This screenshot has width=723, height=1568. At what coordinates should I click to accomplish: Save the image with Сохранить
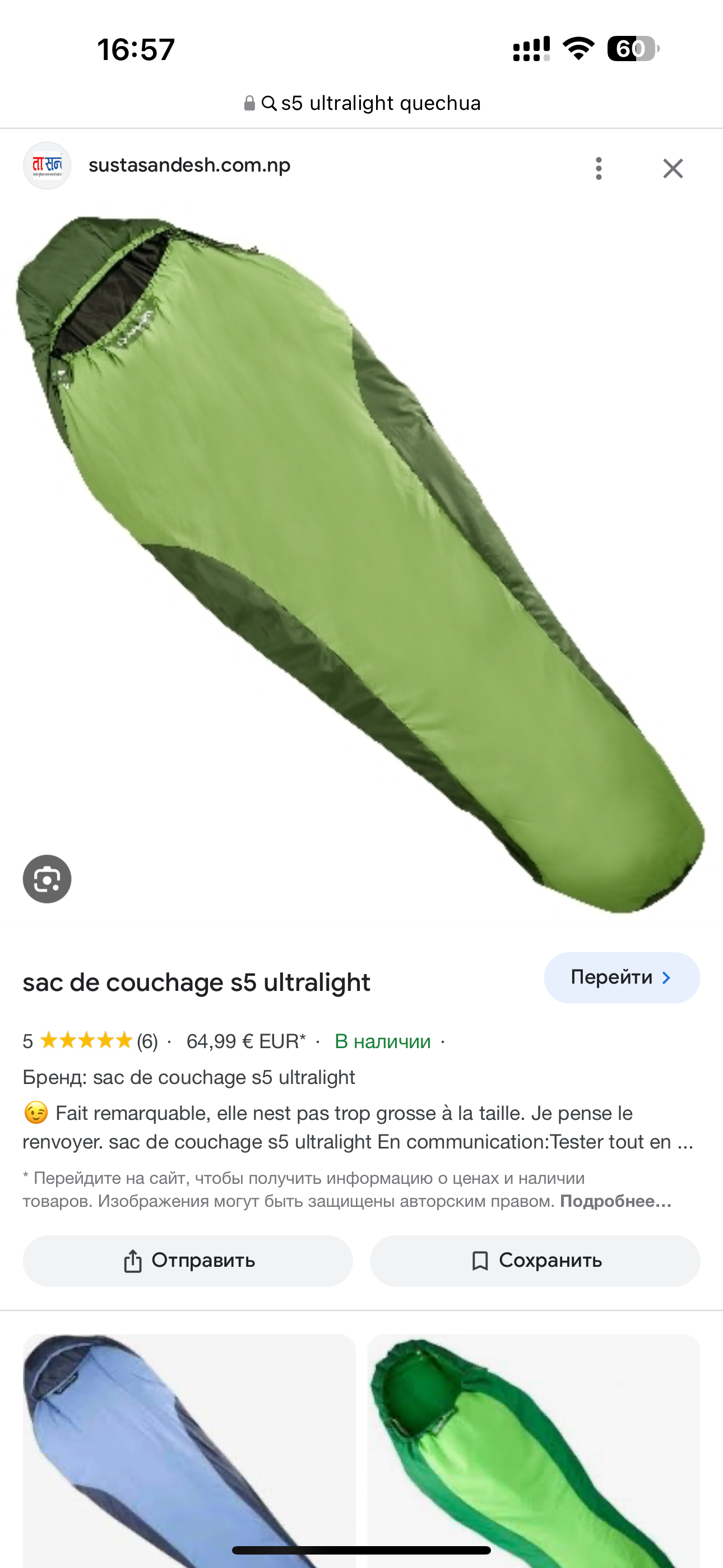tap(535, 1261)
